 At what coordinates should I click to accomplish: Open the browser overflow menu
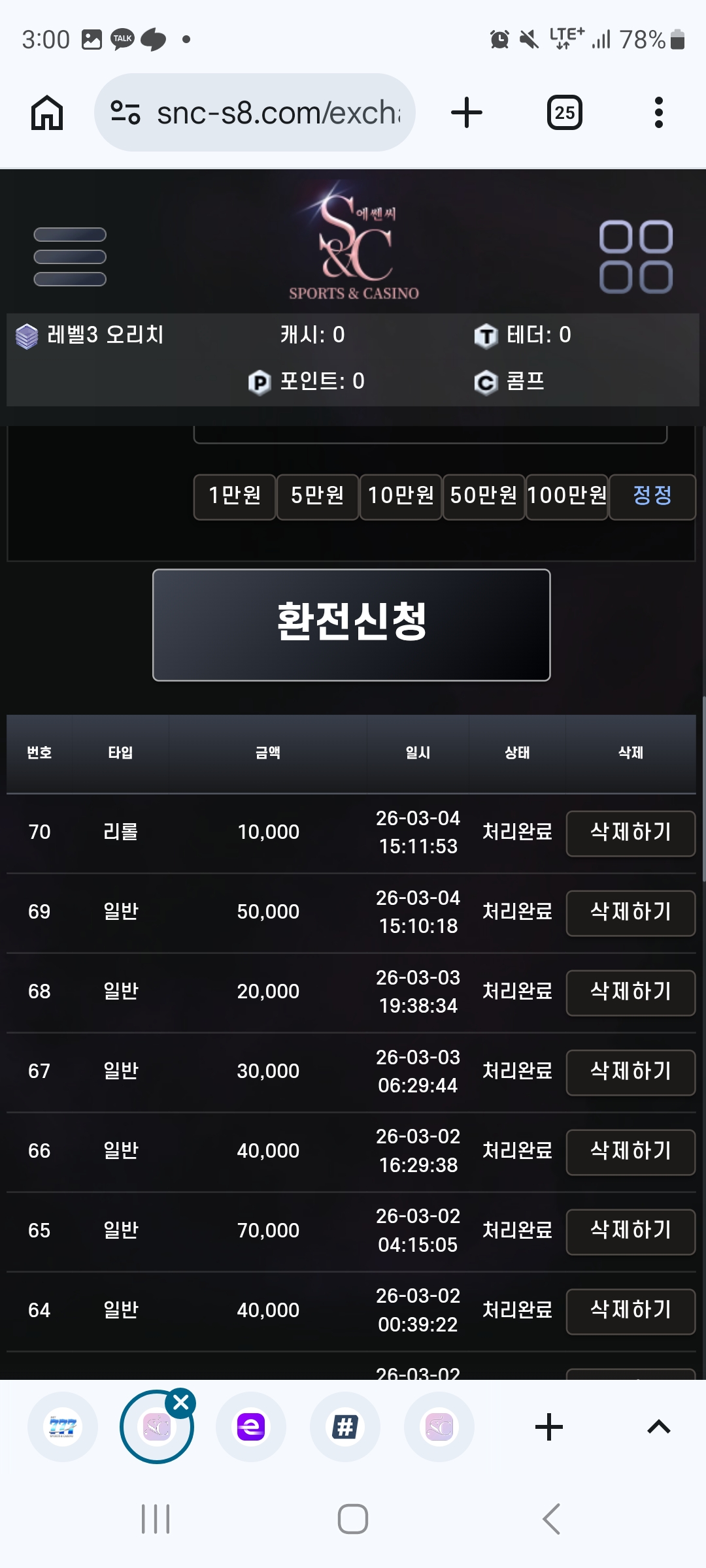[x=658, y=112]
